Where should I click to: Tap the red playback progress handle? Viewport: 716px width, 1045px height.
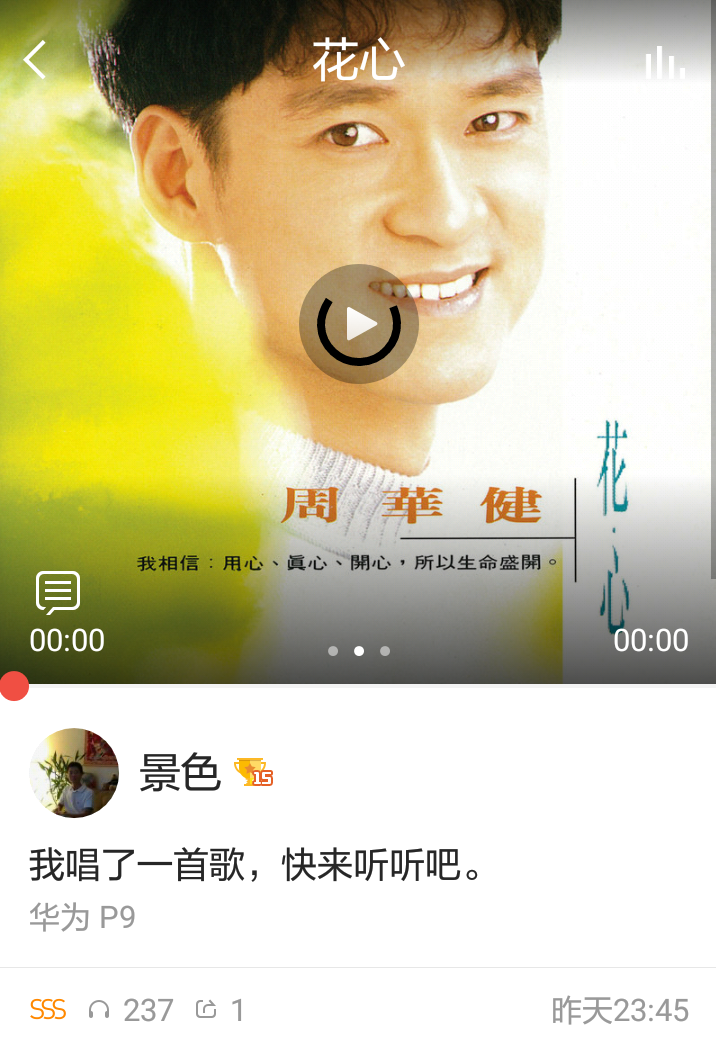click(14, 686)
